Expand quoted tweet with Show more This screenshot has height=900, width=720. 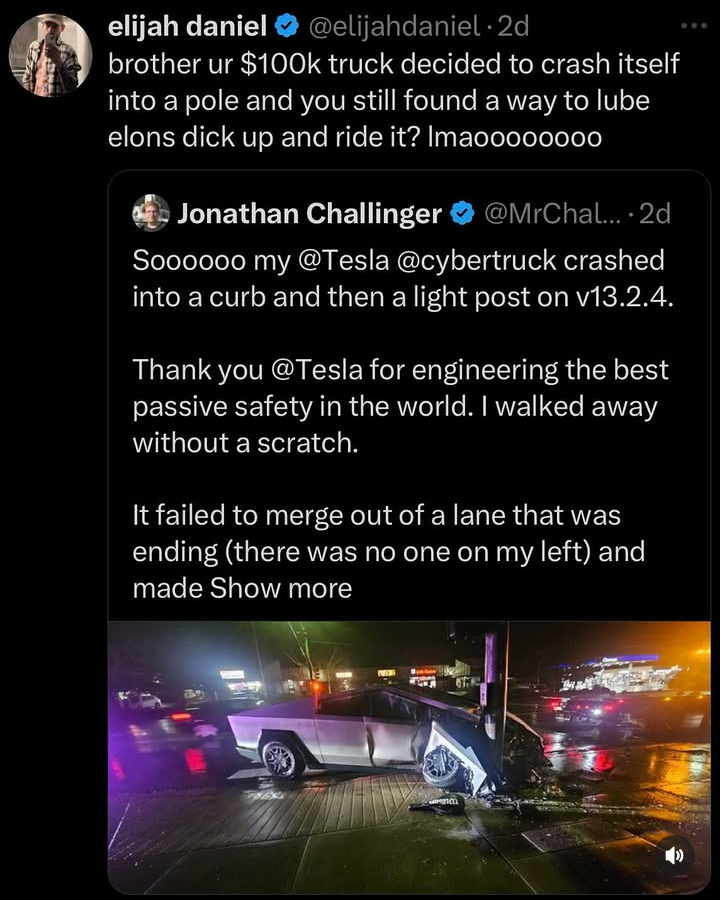[x=281, y=588]
